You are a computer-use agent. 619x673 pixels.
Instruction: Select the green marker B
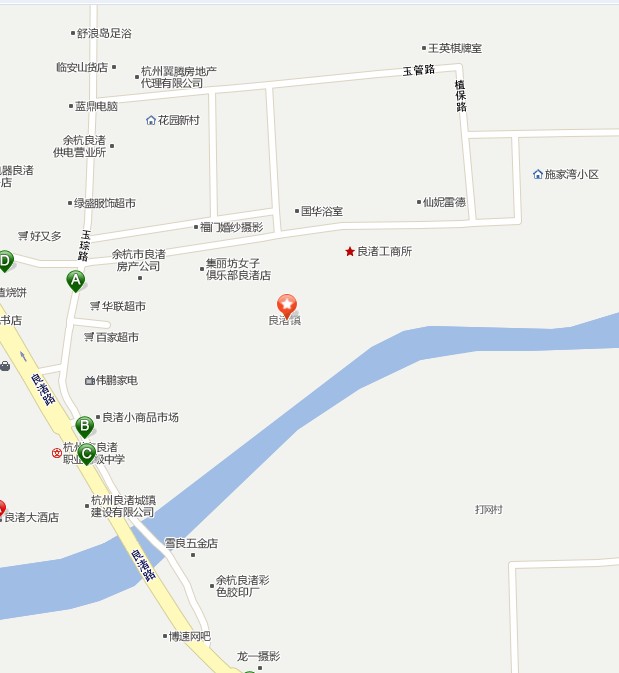[x=84, y=426]
